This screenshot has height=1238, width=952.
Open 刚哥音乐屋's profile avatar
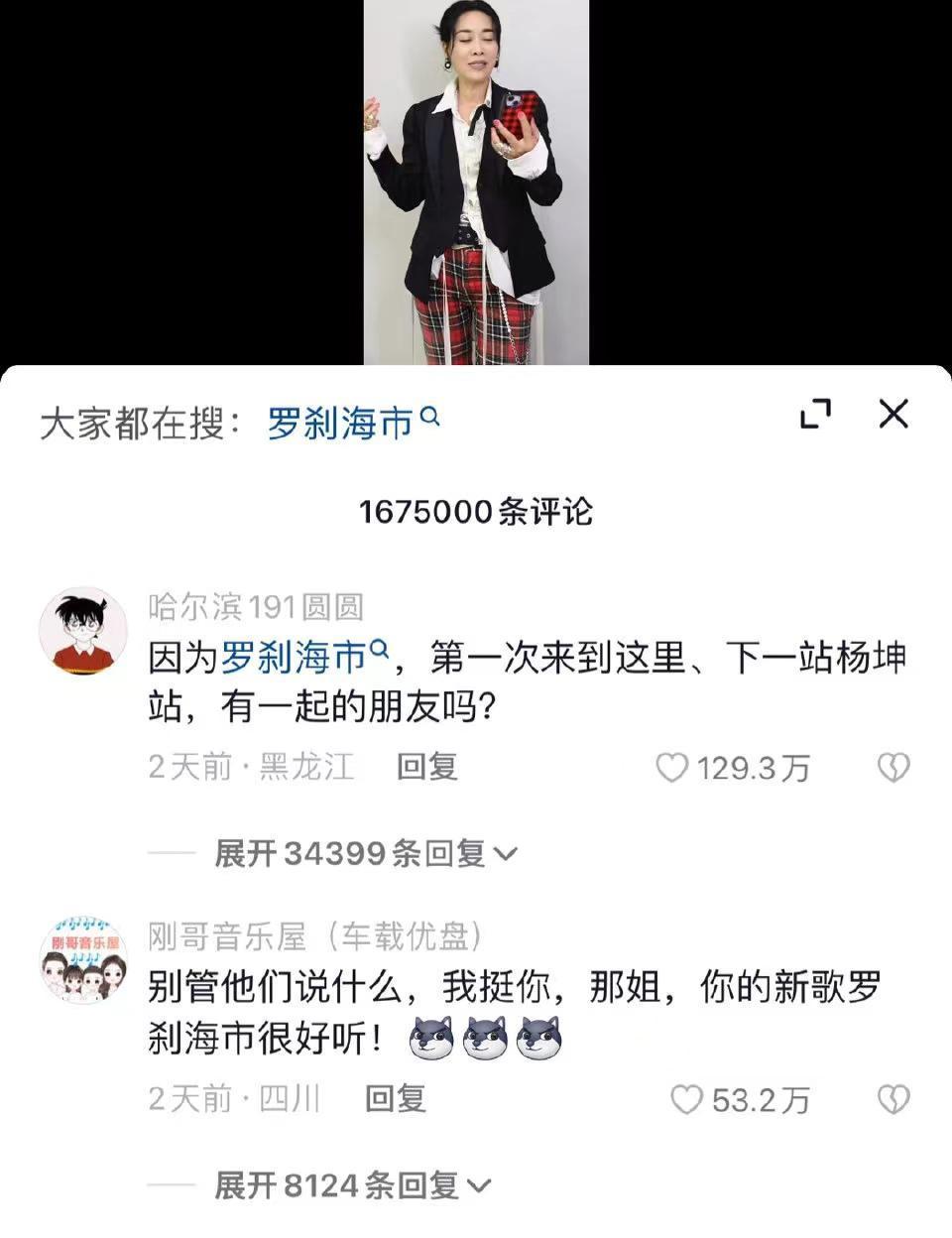83,960
